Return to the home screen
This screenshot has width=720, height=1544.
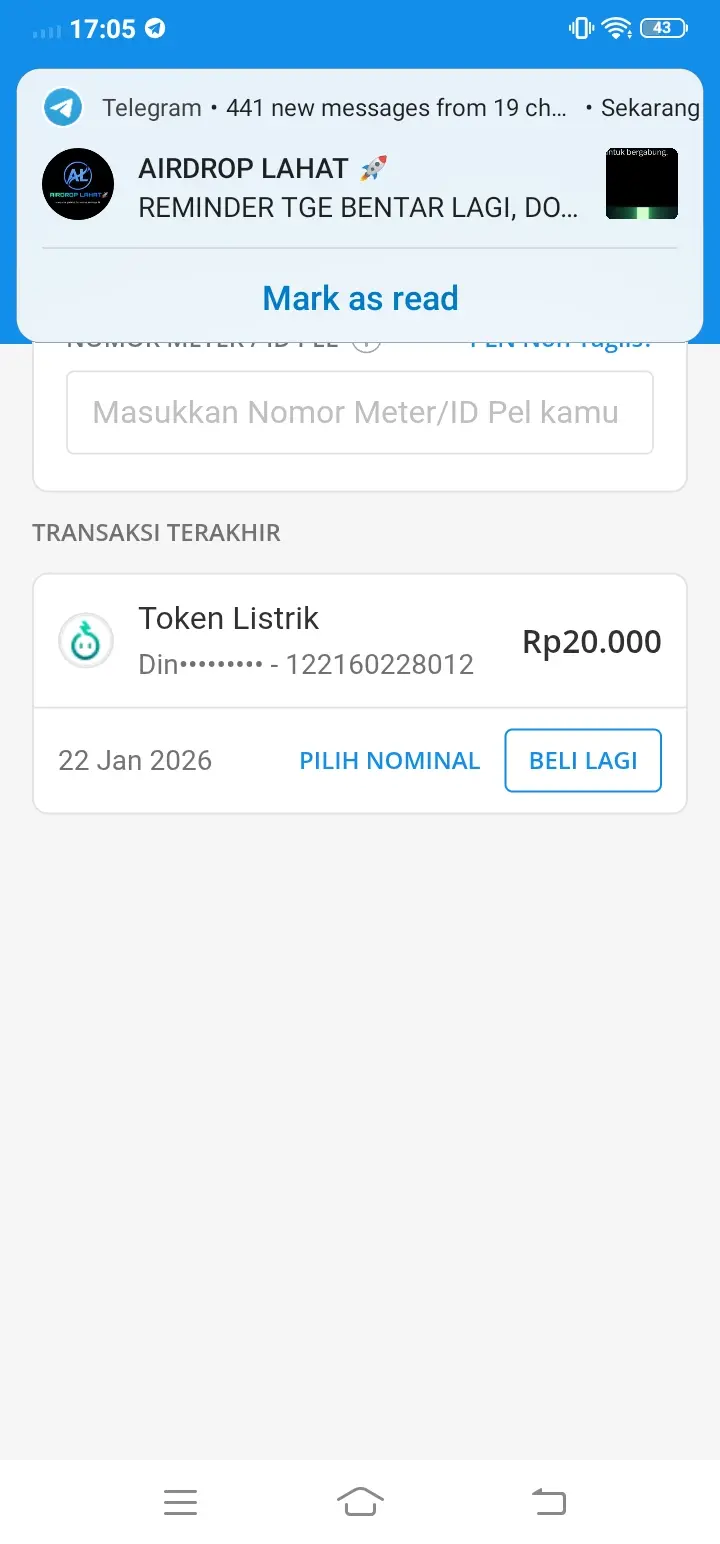360,1501
